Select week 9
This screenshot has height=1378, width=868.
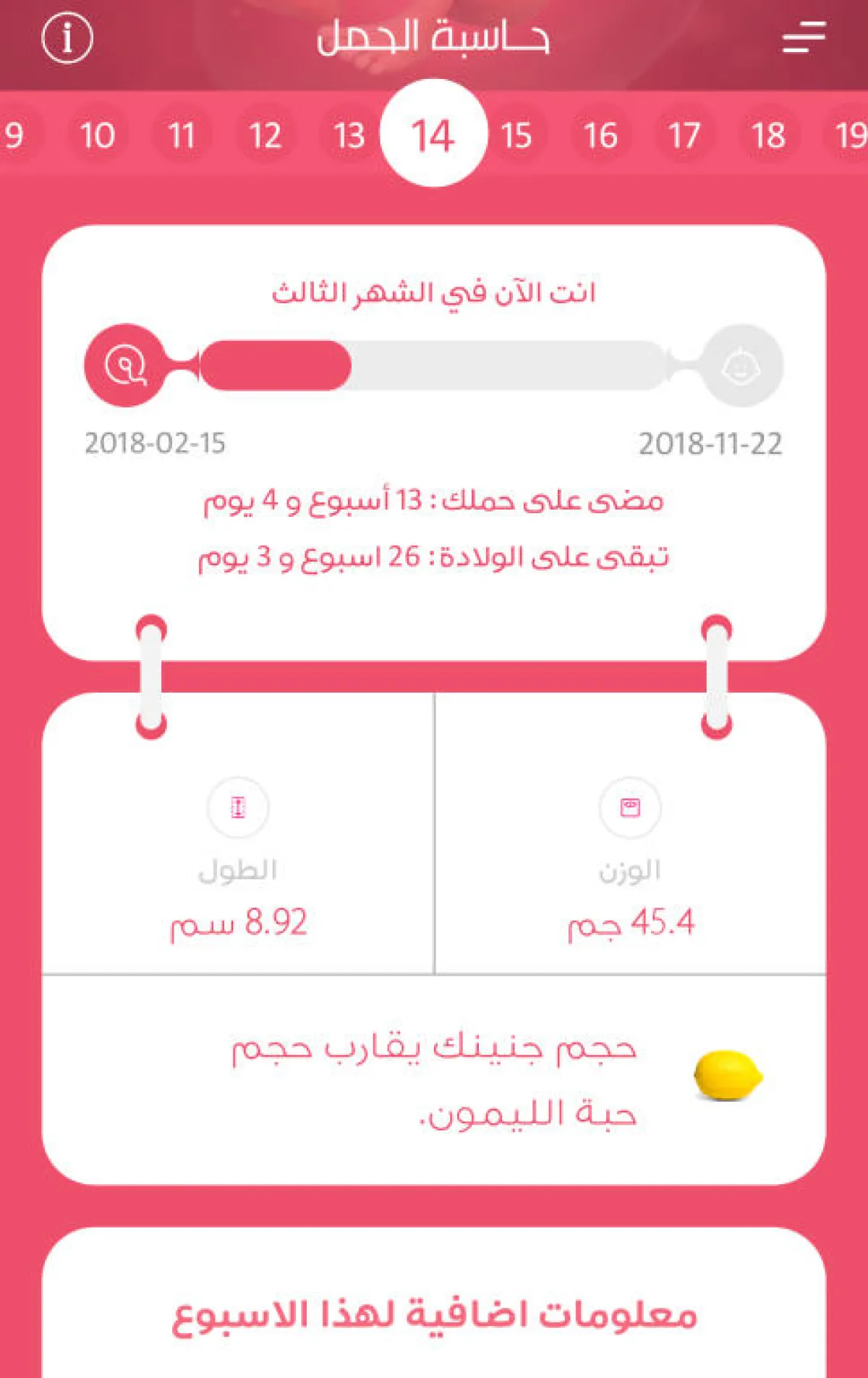click(14, 135)
